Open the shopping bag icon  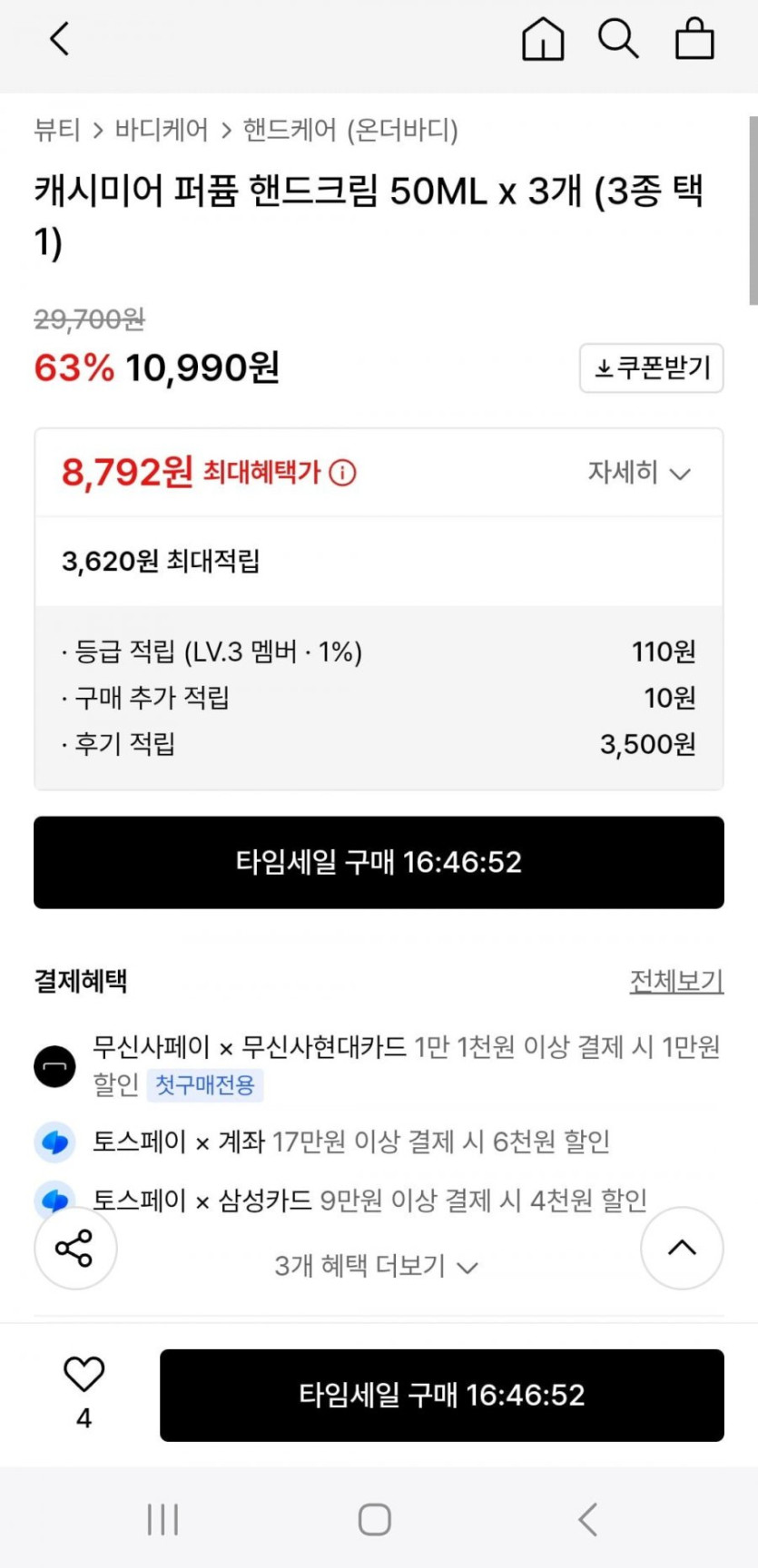(x=694, y=39)
